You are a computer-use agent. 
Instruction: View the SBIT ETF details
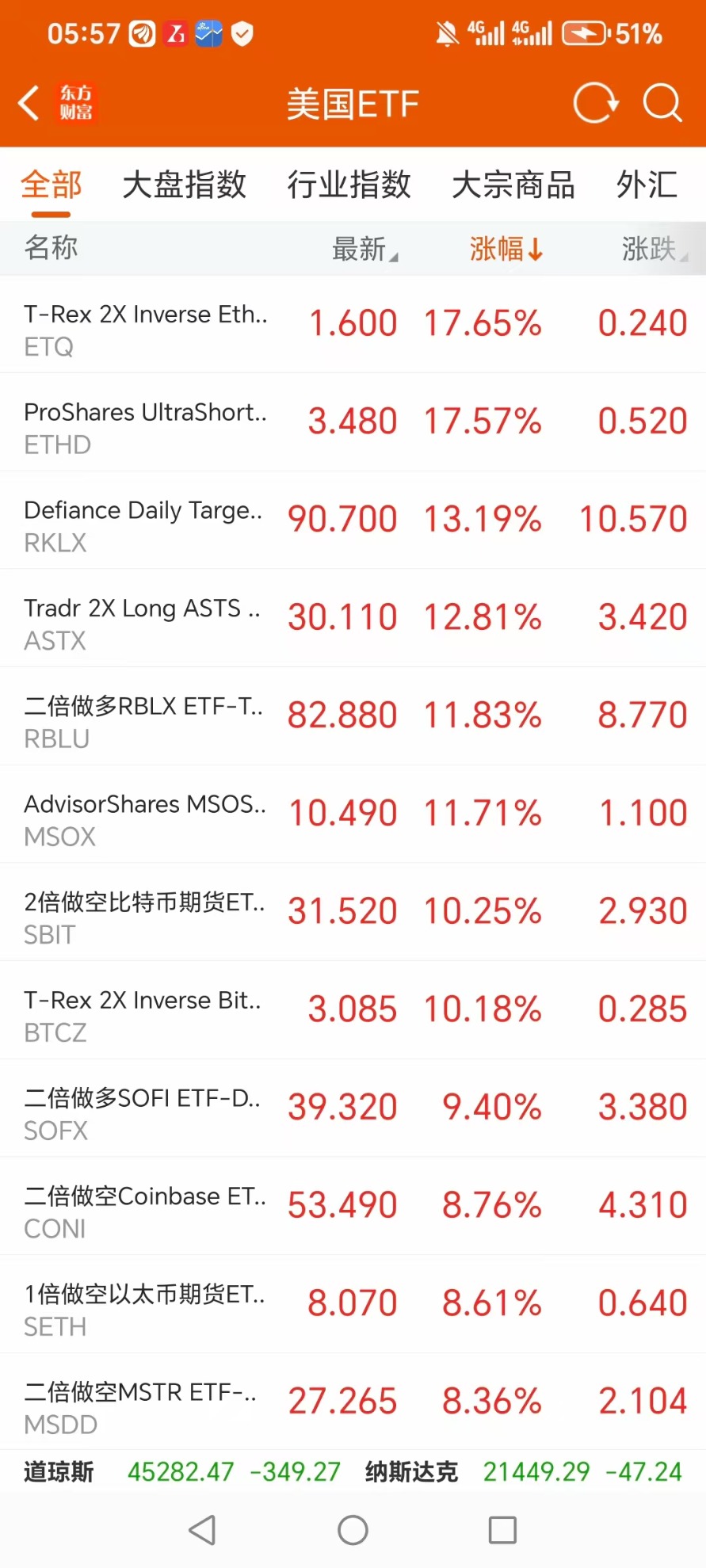coord(353,913)
